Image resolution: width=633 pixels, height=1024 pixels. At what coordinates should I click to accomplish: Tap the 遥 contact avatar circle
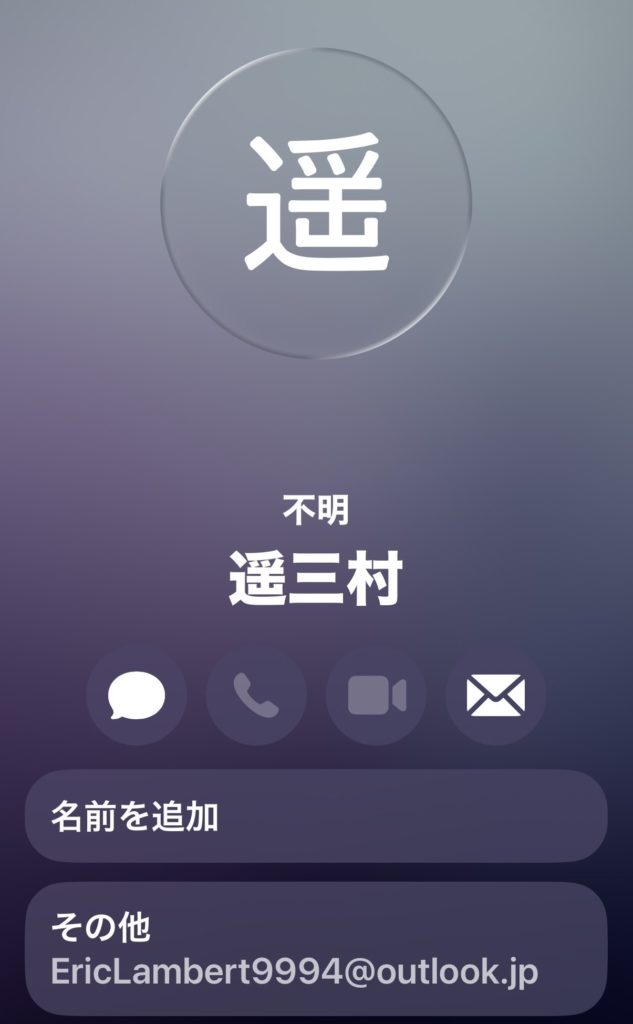316,203
